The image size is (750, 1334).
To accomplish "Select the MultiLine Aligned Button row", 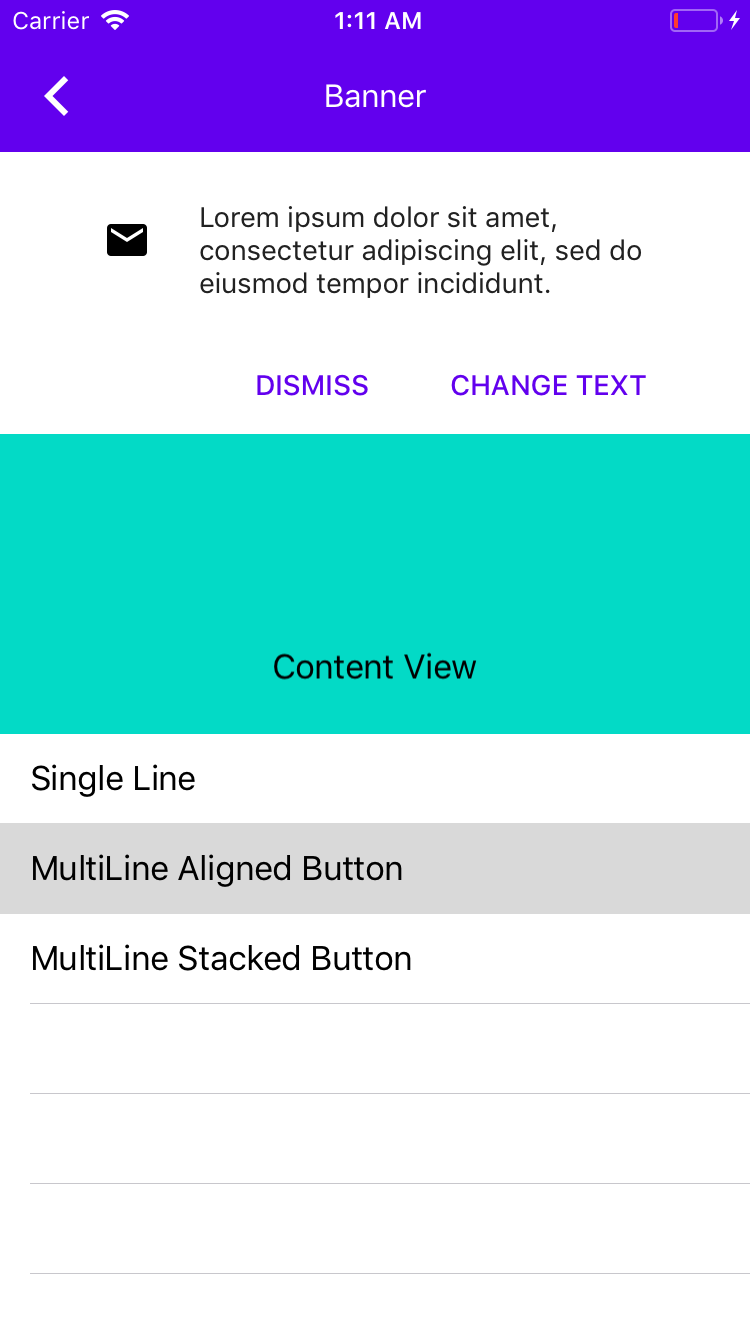I will 216,868.
